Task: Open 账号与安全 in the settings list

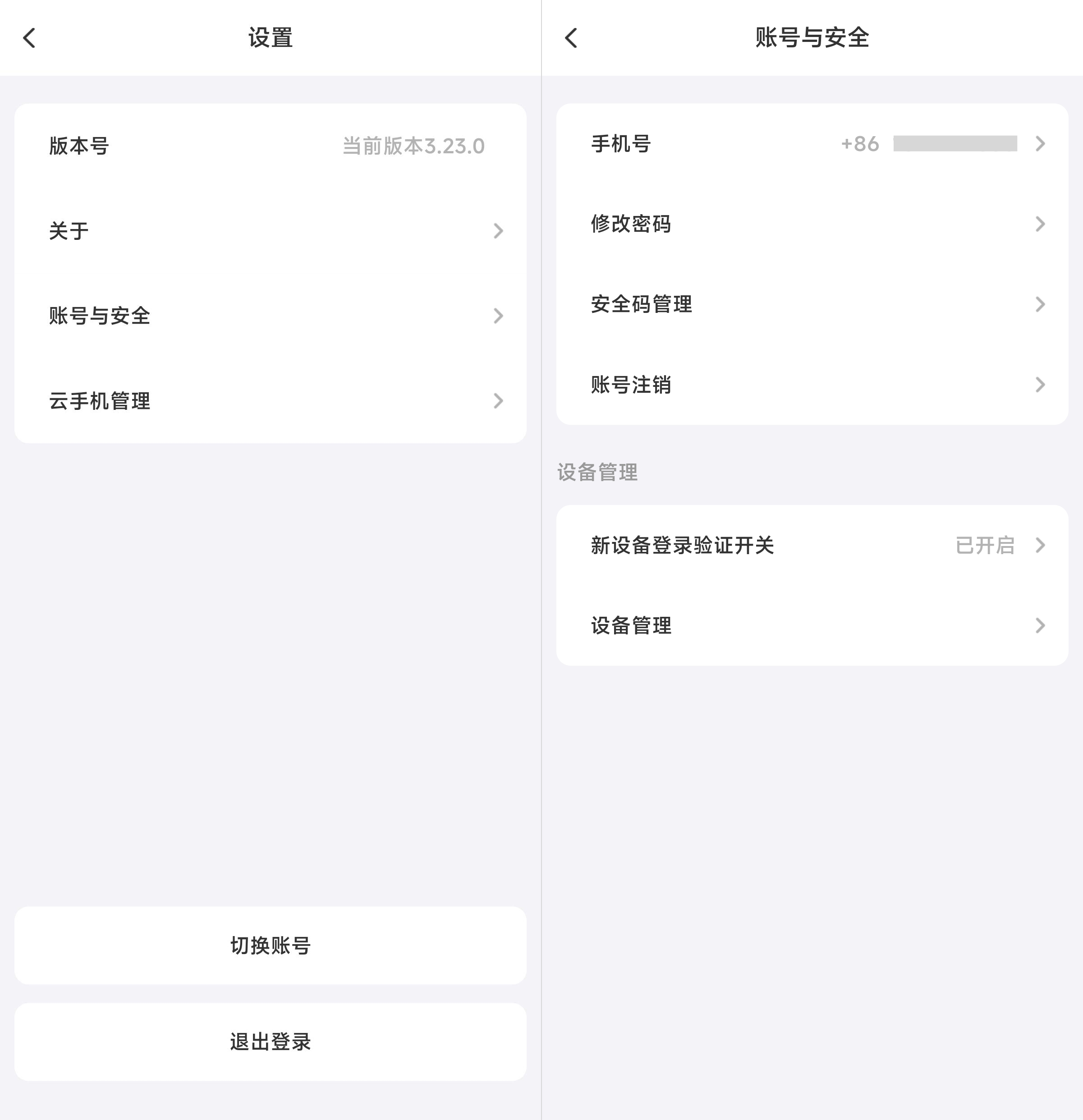Action: coord(270,316)
